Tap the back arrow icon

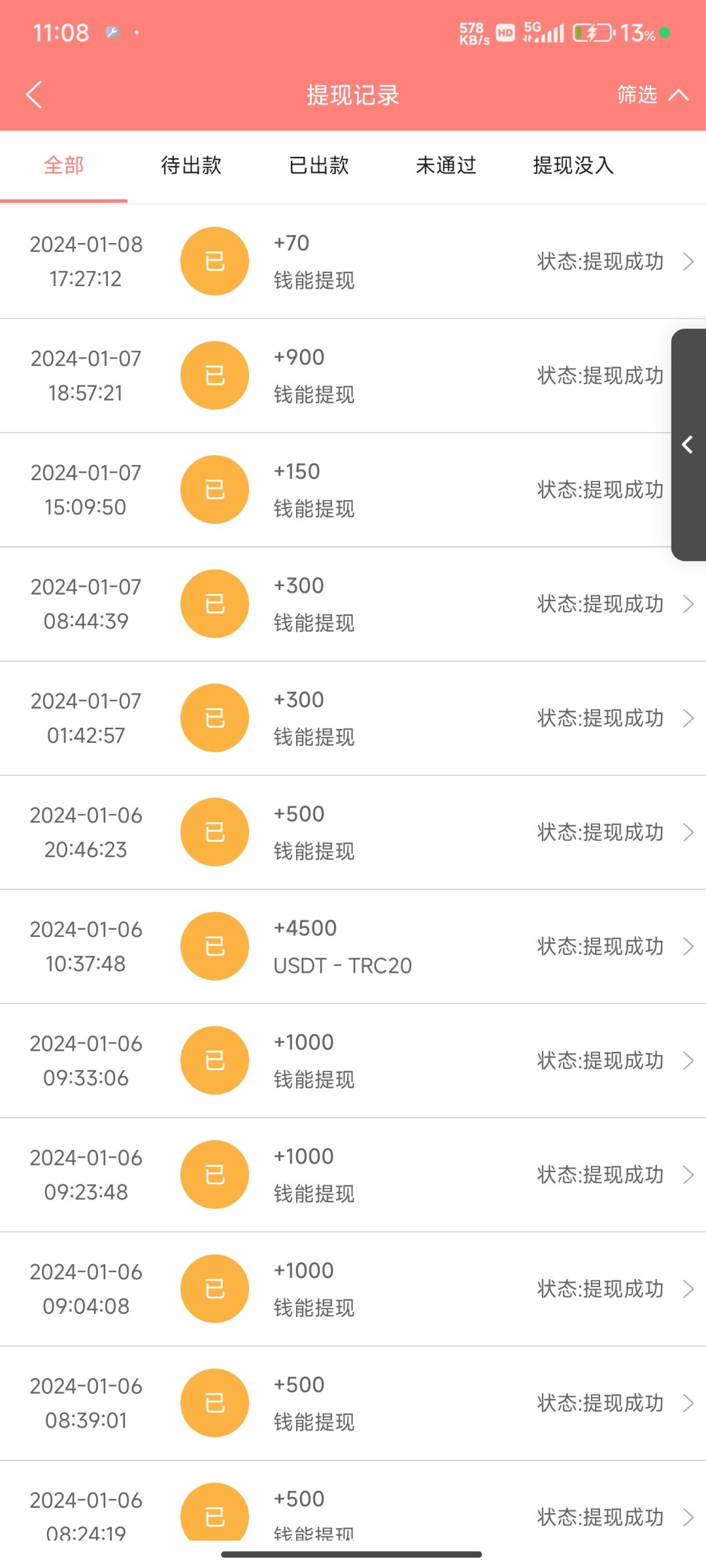click(34, 94)
